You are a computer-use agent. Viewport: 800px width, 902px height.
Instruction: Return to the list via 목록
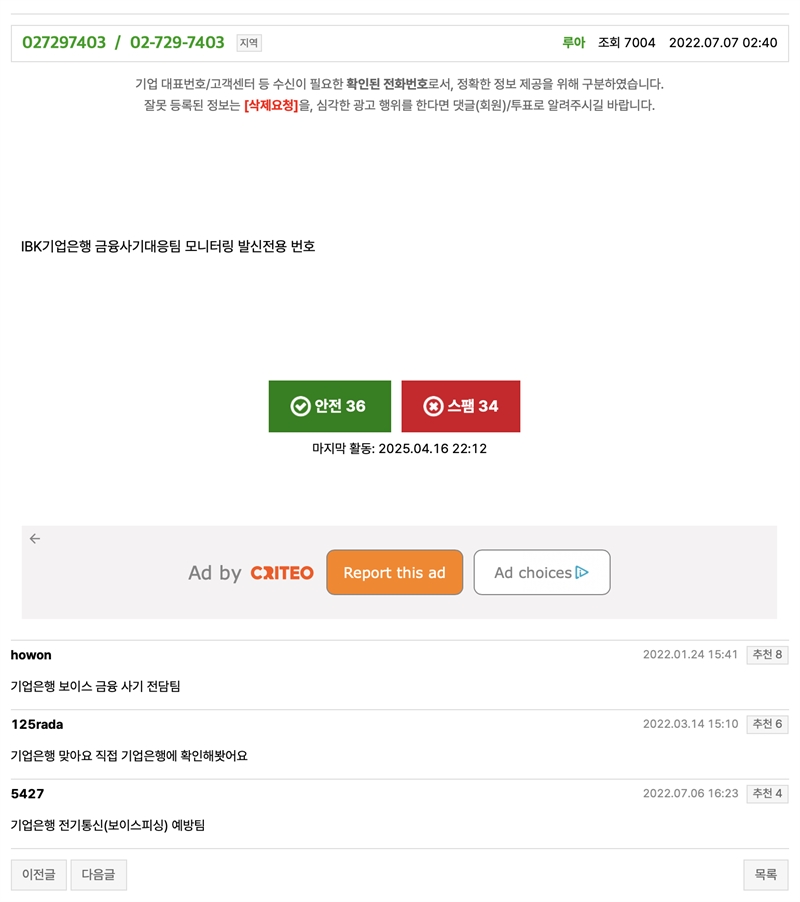765,875
